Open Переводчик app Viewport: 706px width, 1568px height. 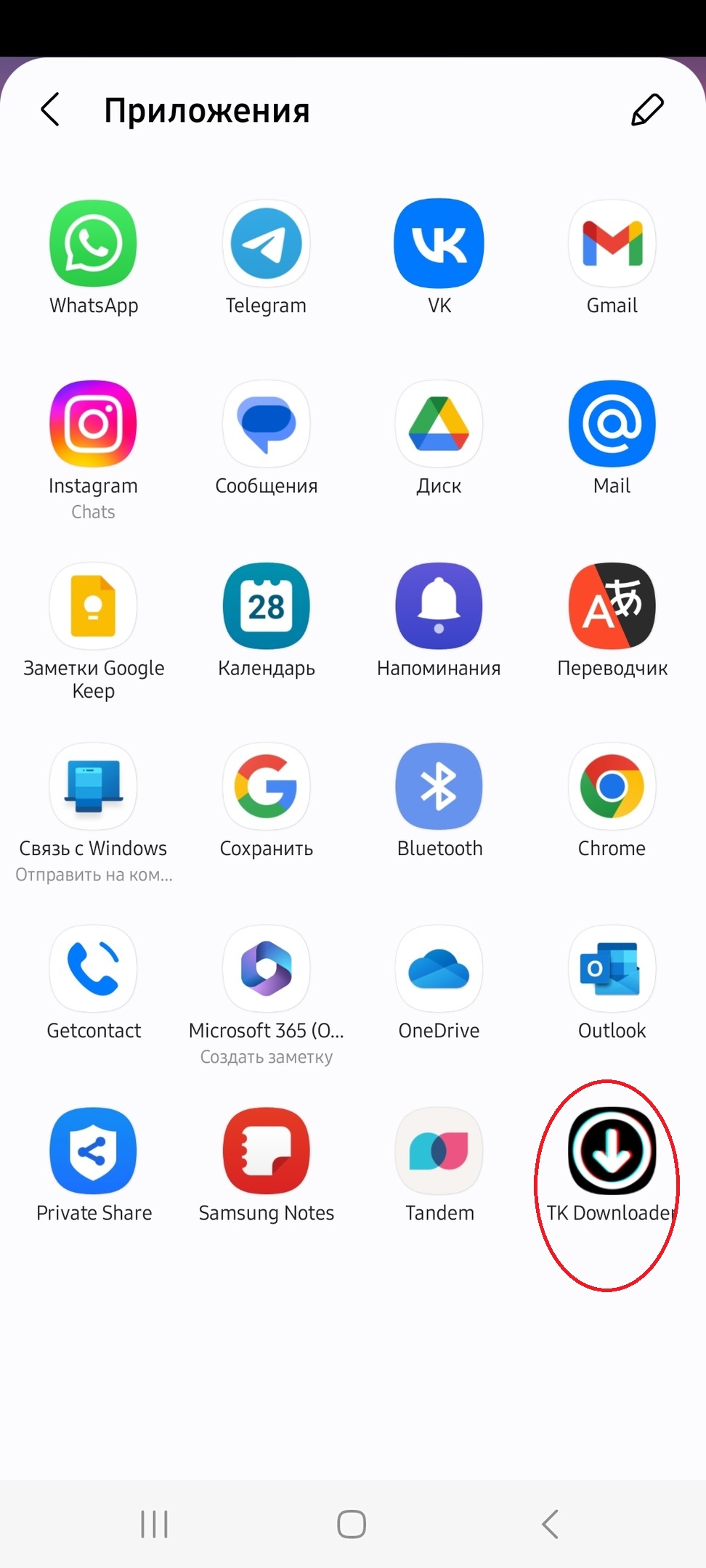612,607
